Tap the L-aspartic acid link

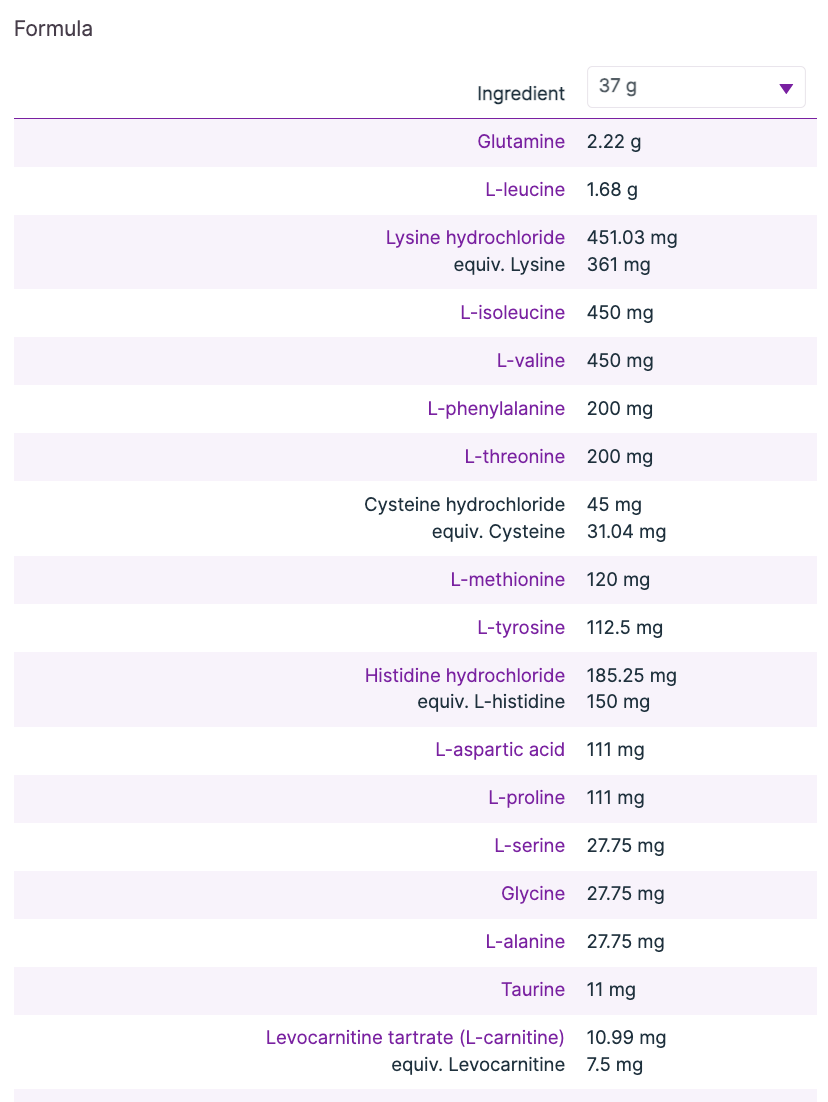pos(500,750)
